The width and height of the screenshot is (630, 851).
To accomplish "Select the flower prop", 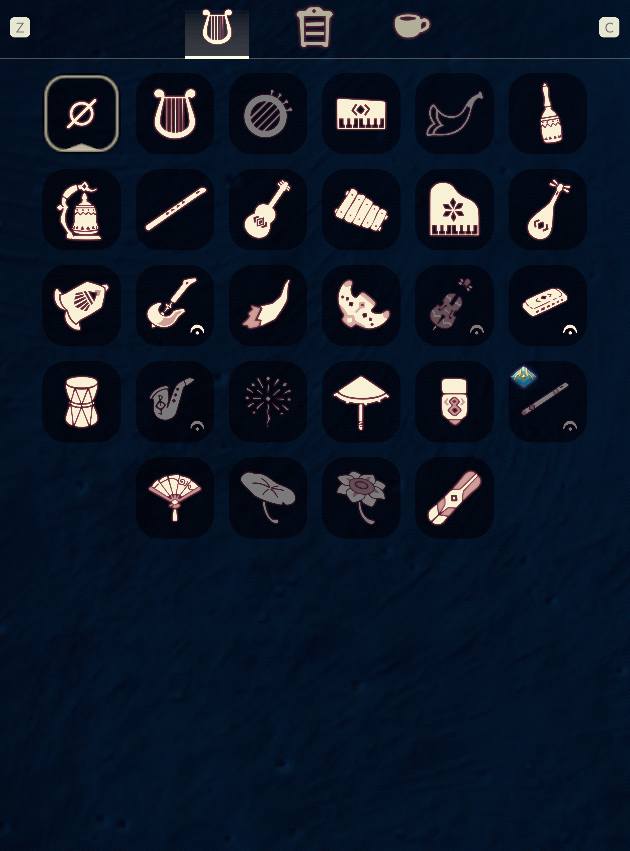I will [361, 498].
